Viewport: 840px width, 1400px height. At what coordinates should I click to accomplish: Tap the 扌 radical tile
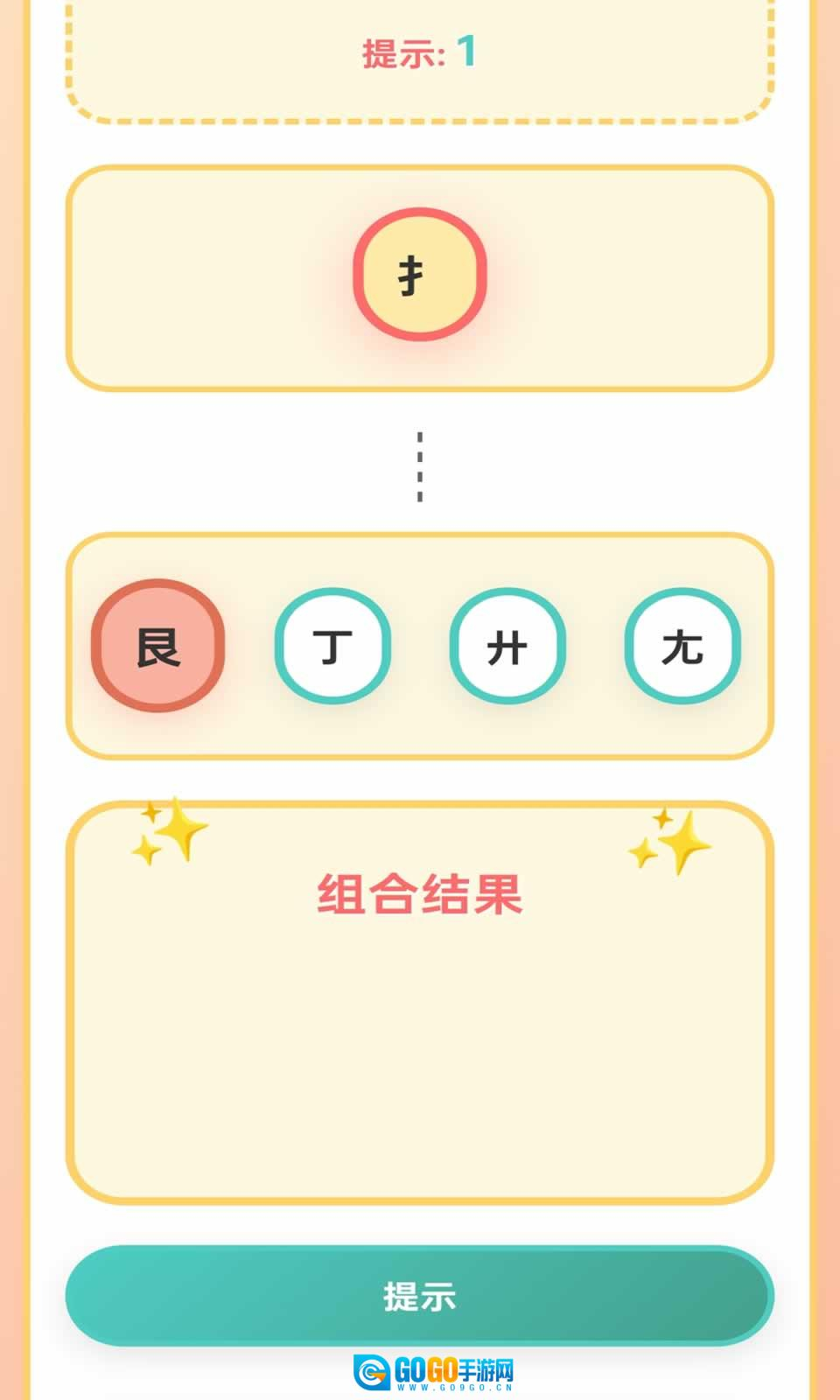click(420, 275)
